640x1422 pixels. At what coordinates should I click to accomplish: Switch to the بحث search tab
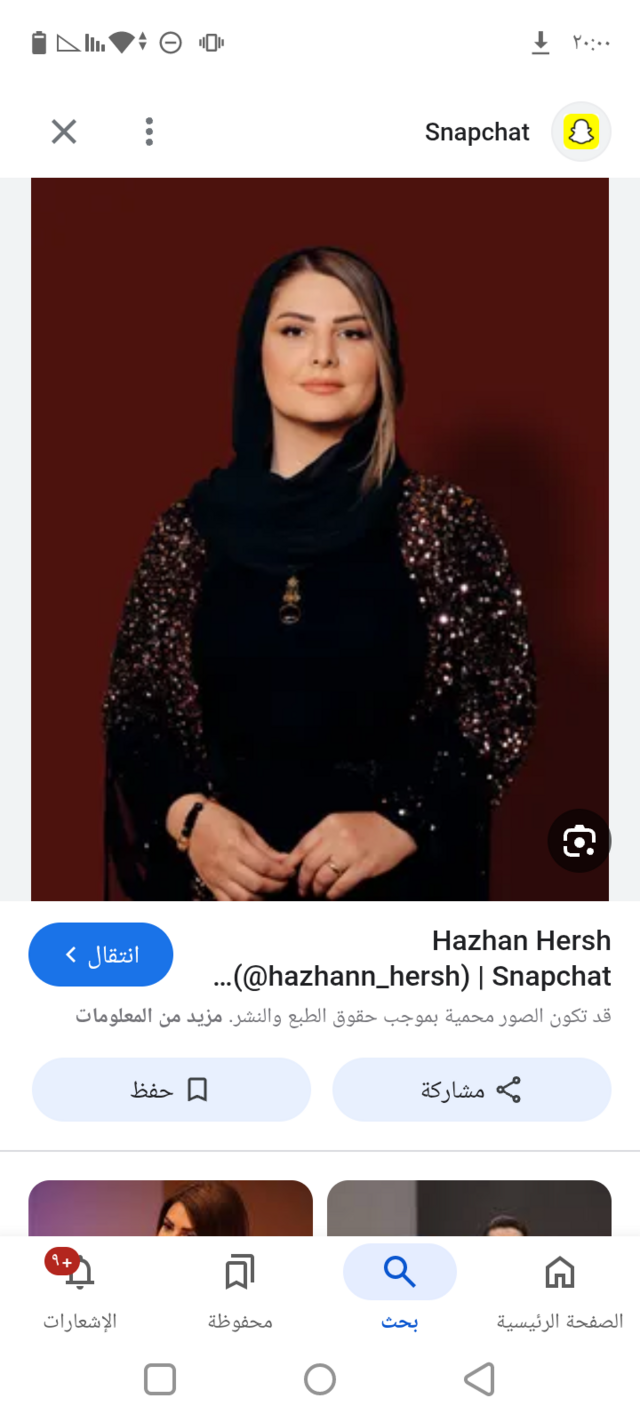(x=399, y=1290)
